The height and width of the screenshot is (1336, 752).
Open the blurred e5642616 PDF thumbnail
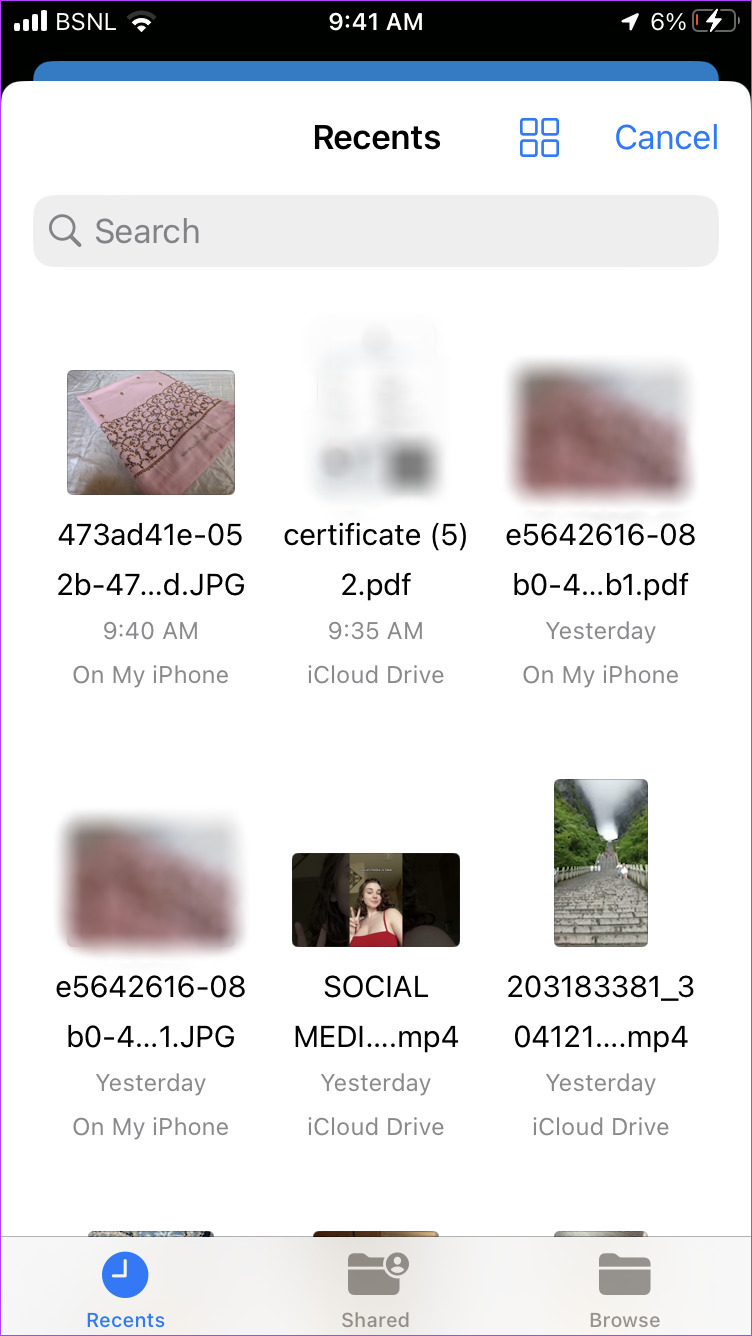(600, 432)
